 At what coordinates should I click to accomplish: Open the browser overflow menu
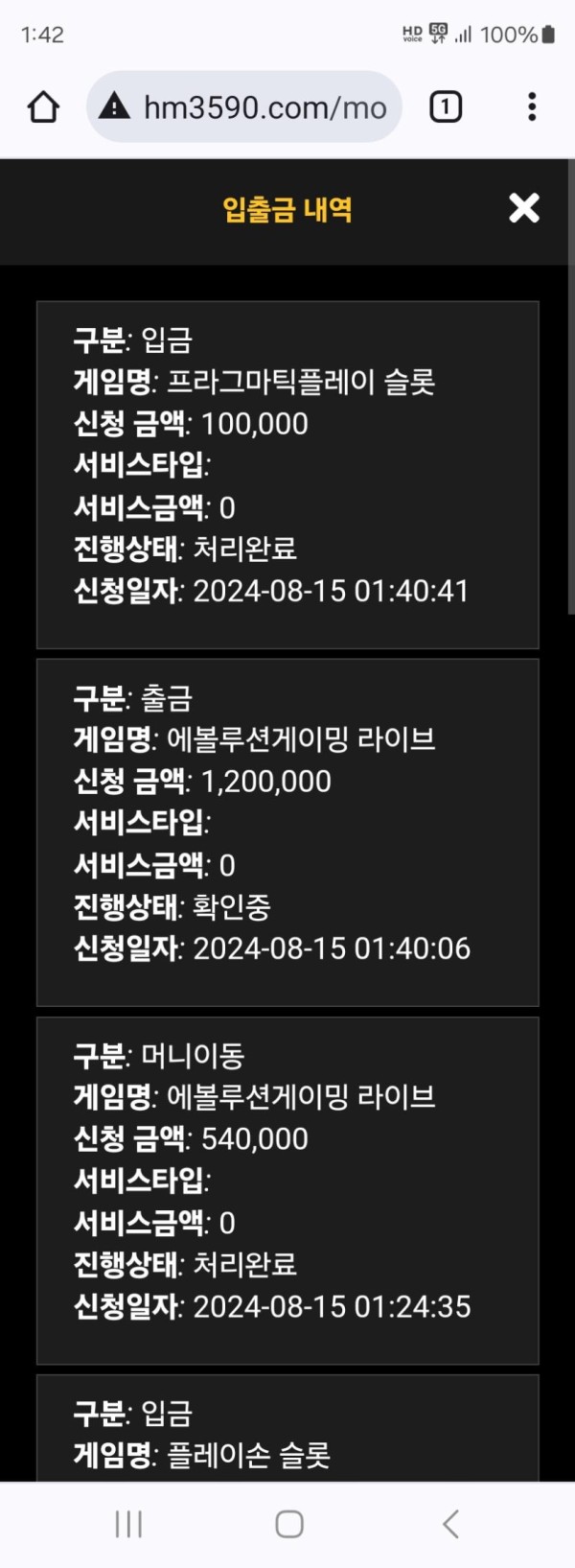[x=532, y=106]
